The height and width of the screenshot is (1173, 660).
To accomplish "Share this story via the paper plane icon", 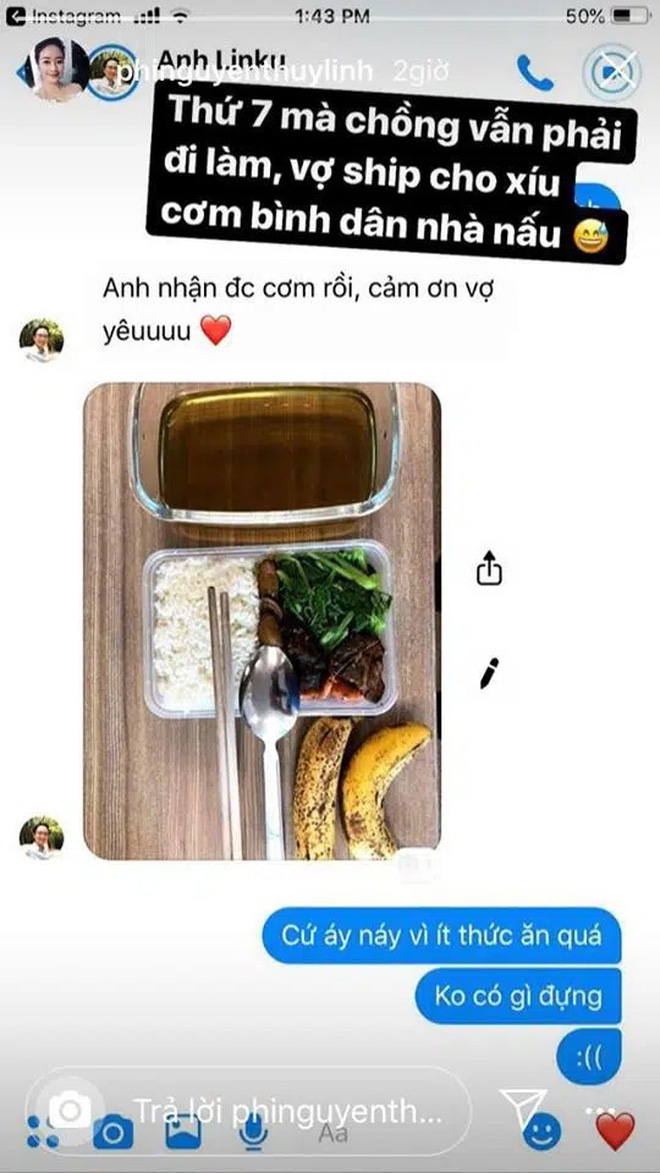I will click(x=523, y=1107).
